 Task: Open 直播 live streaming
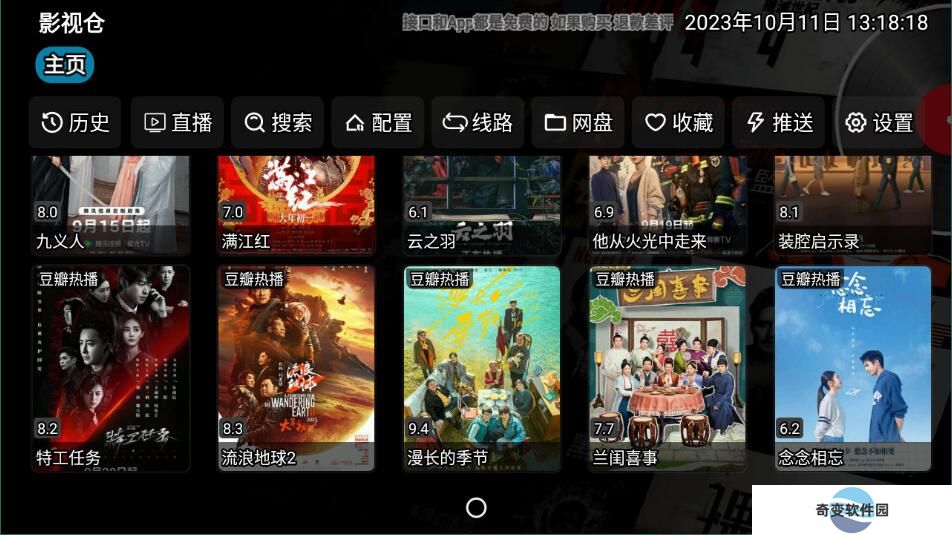(178, 123)
